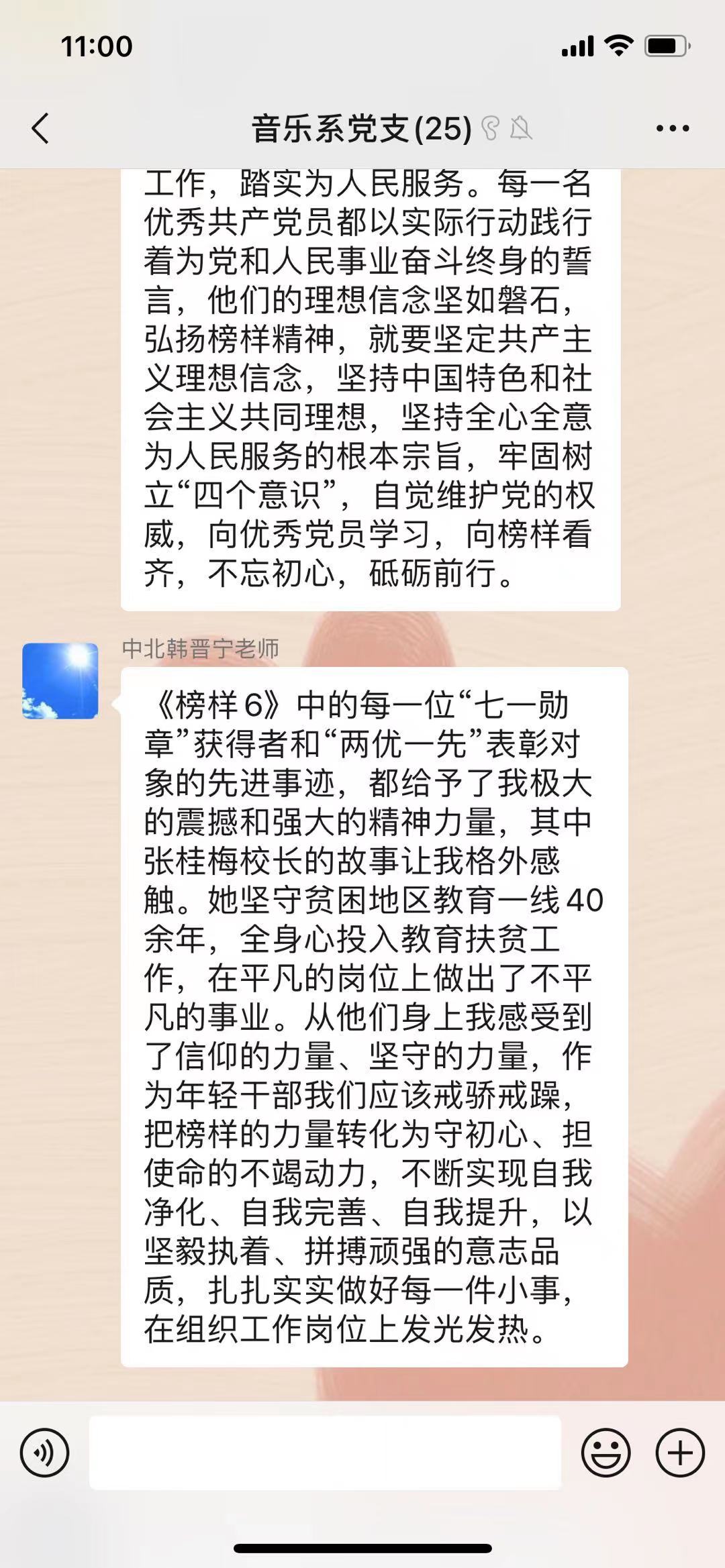Go back to the chat list
The image size is (725, 1568).
40,128
